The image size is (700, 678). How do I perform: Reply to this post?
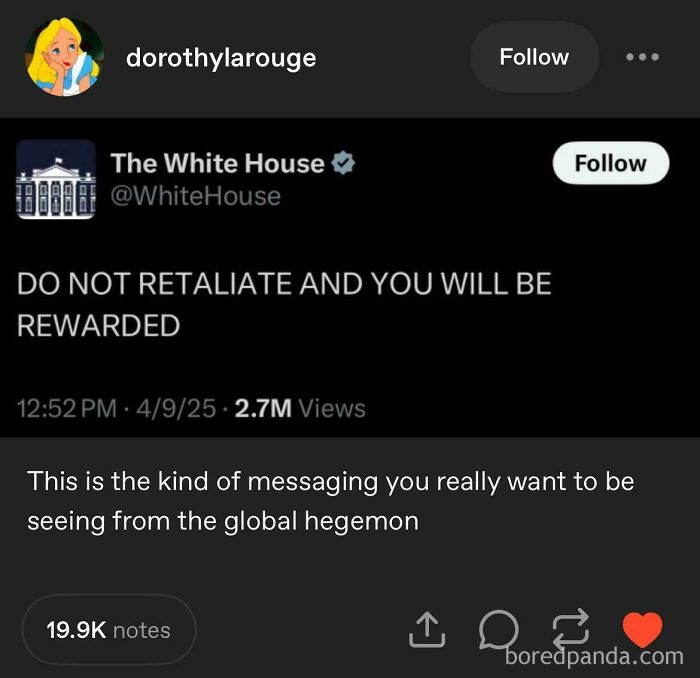[x=498, y=629]
